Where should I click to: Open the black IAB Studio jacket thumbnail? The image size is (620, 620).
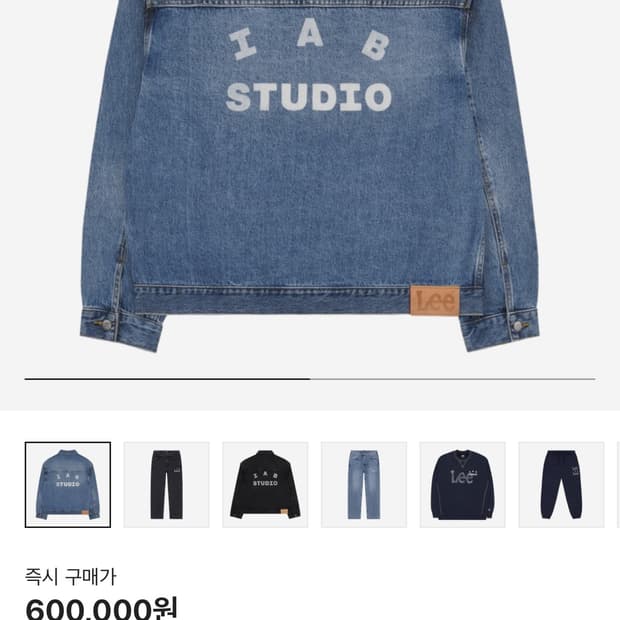(x=265, y=485)
